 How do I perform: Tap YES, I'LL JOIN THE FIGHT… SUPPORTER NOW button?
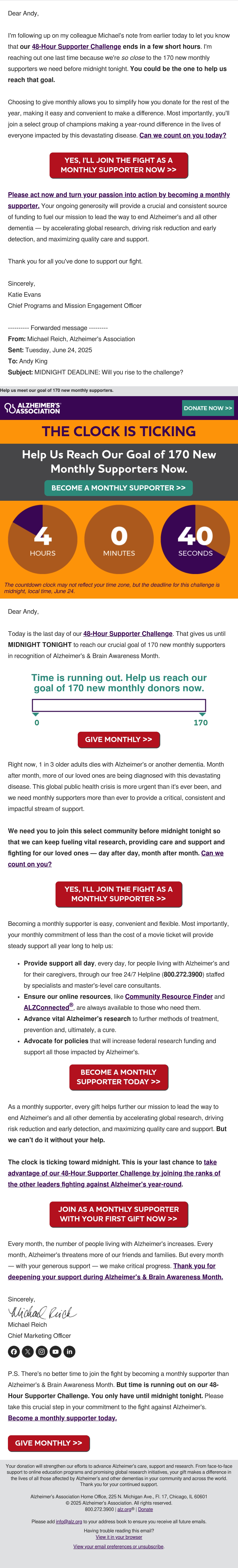(119, 165)
